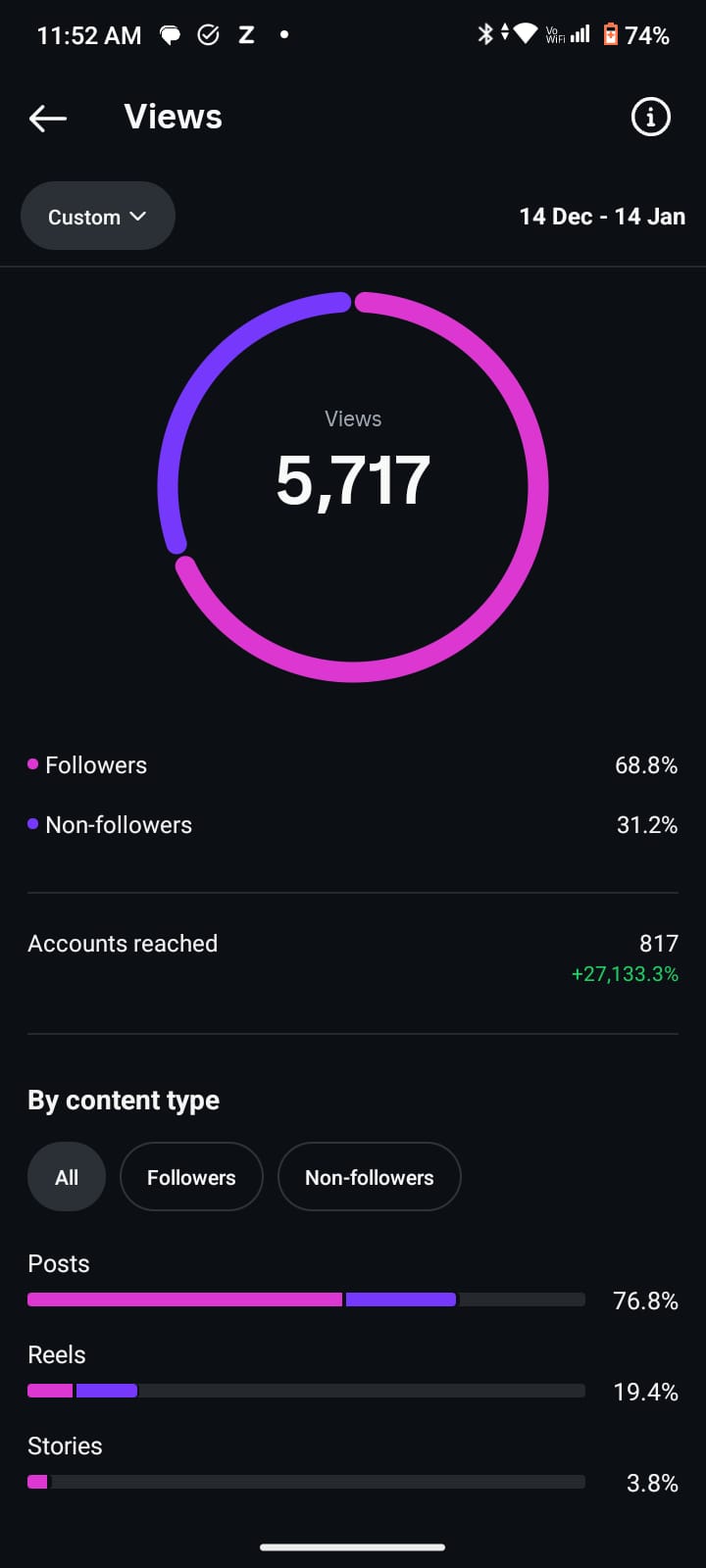Select the All content type chip
This screenshot has height=1568, width=706.
click(67, 1177)
